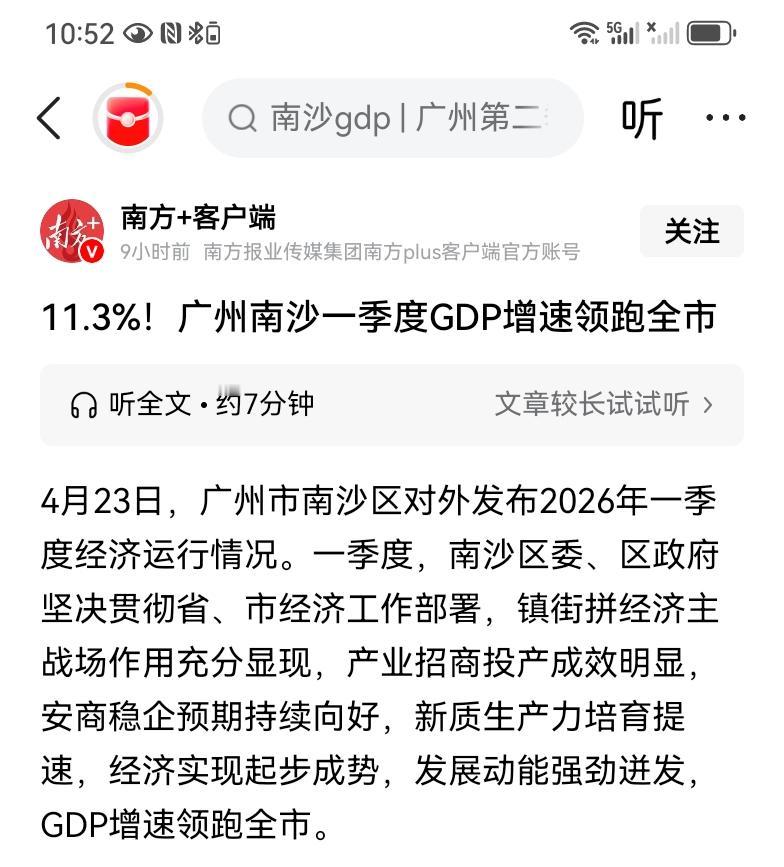Toggle 关注 to follow 南方+客户端
The image size is (784, 867).
pyautogui.click(x=691, y=231)
